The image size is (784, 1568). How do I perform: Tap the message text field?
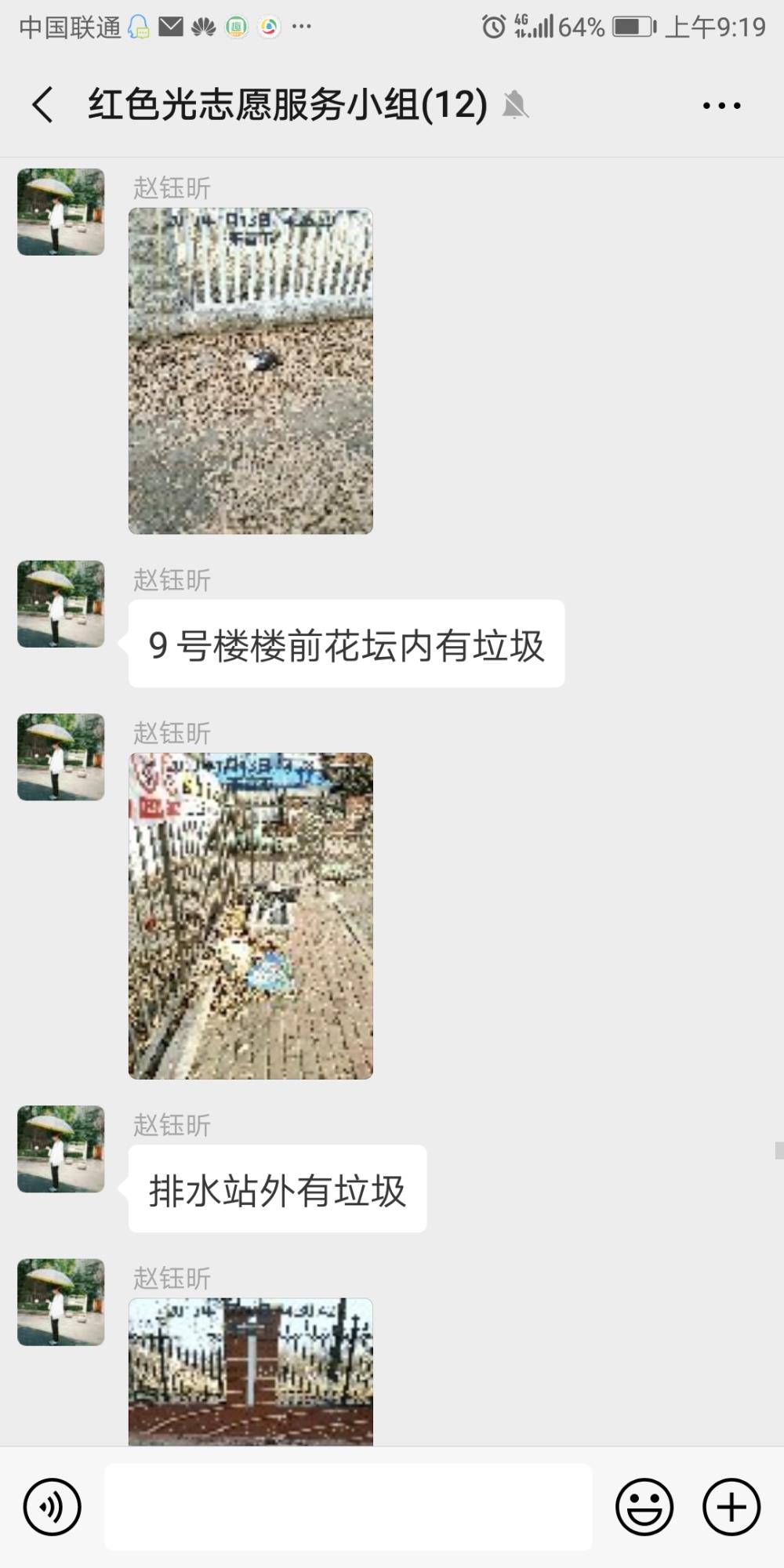tap(348, 1506)
